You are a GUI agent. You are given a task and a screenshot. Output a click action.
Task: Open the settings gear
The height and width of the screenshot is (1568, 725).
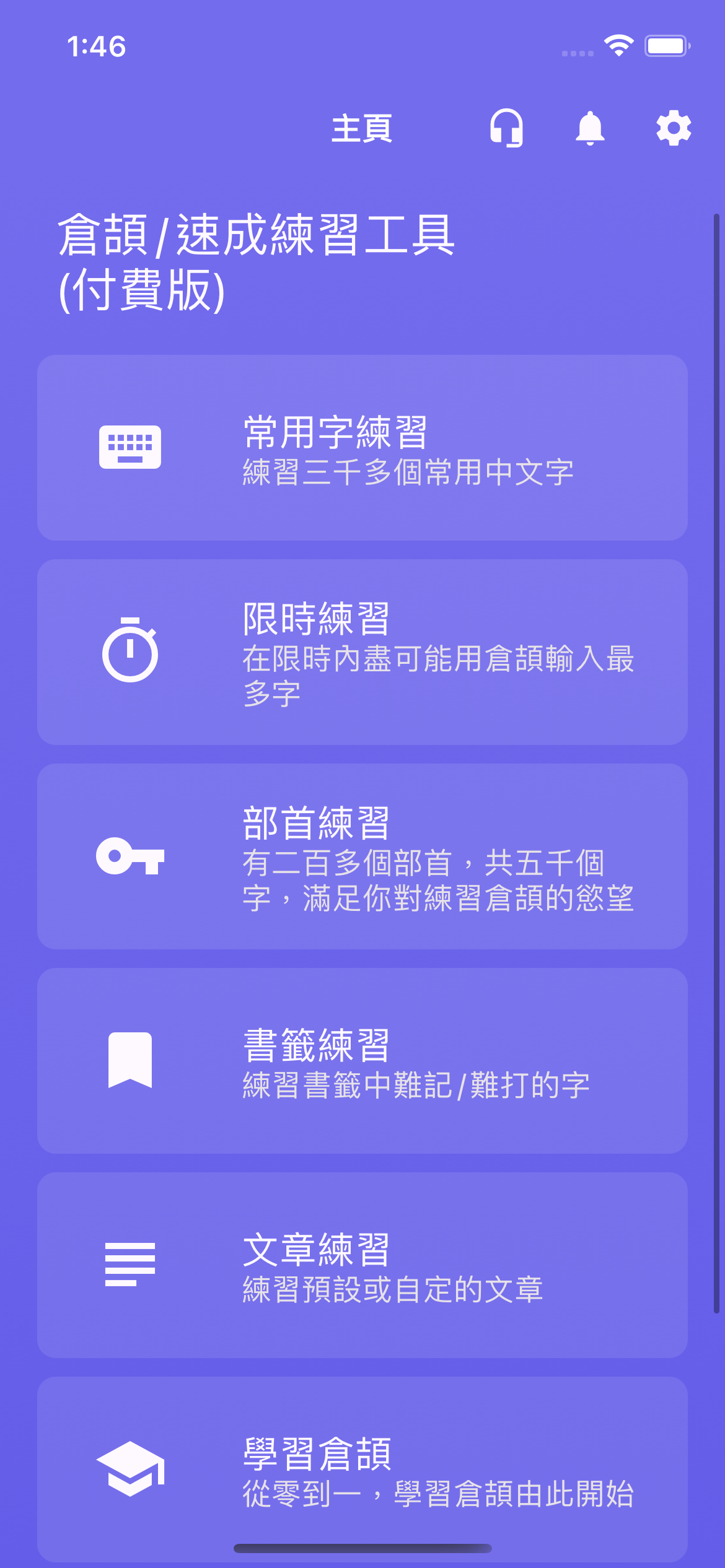click(674, 128)
